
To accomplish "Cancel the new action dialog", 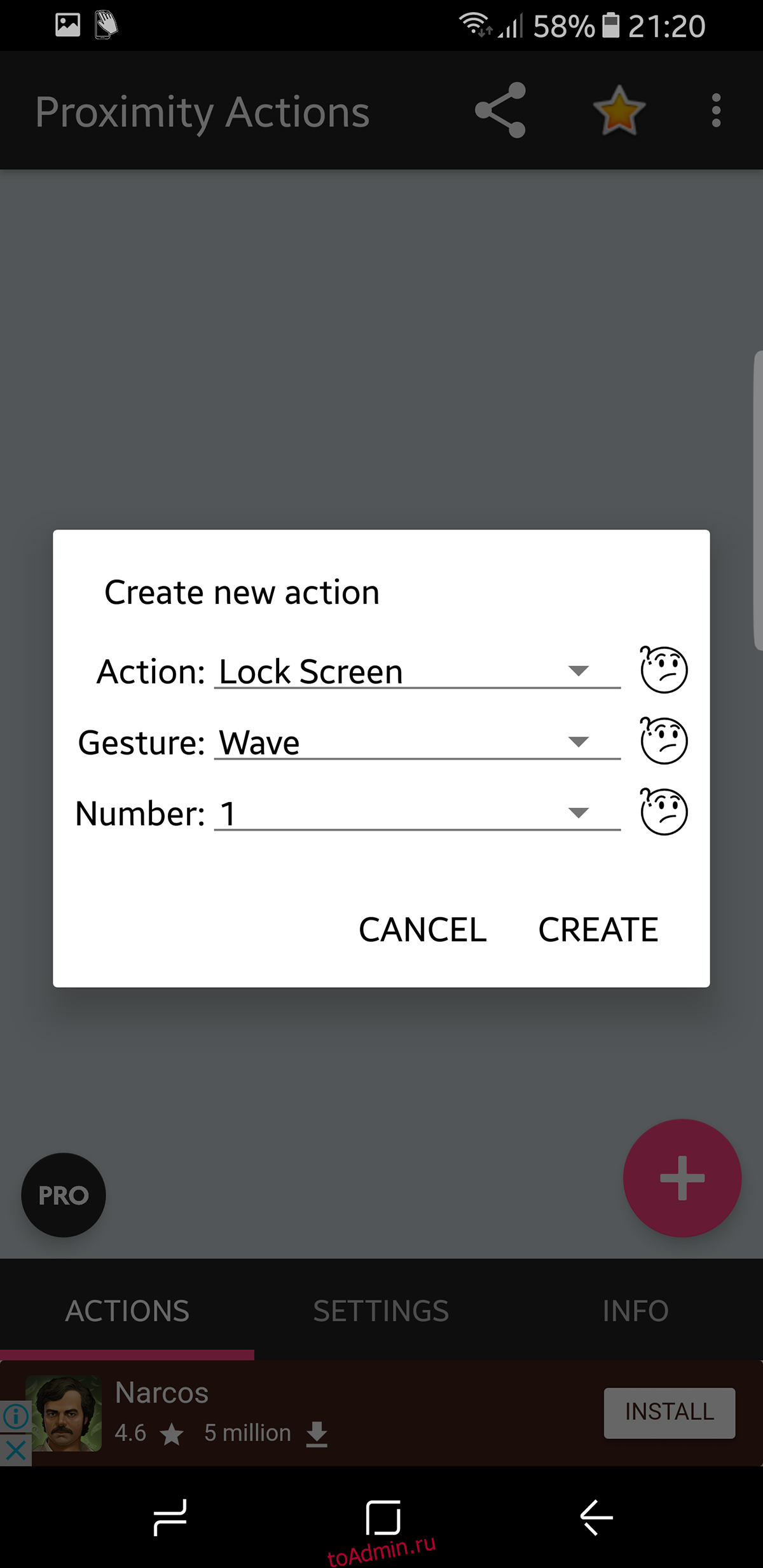I will [x=423, y=930].
